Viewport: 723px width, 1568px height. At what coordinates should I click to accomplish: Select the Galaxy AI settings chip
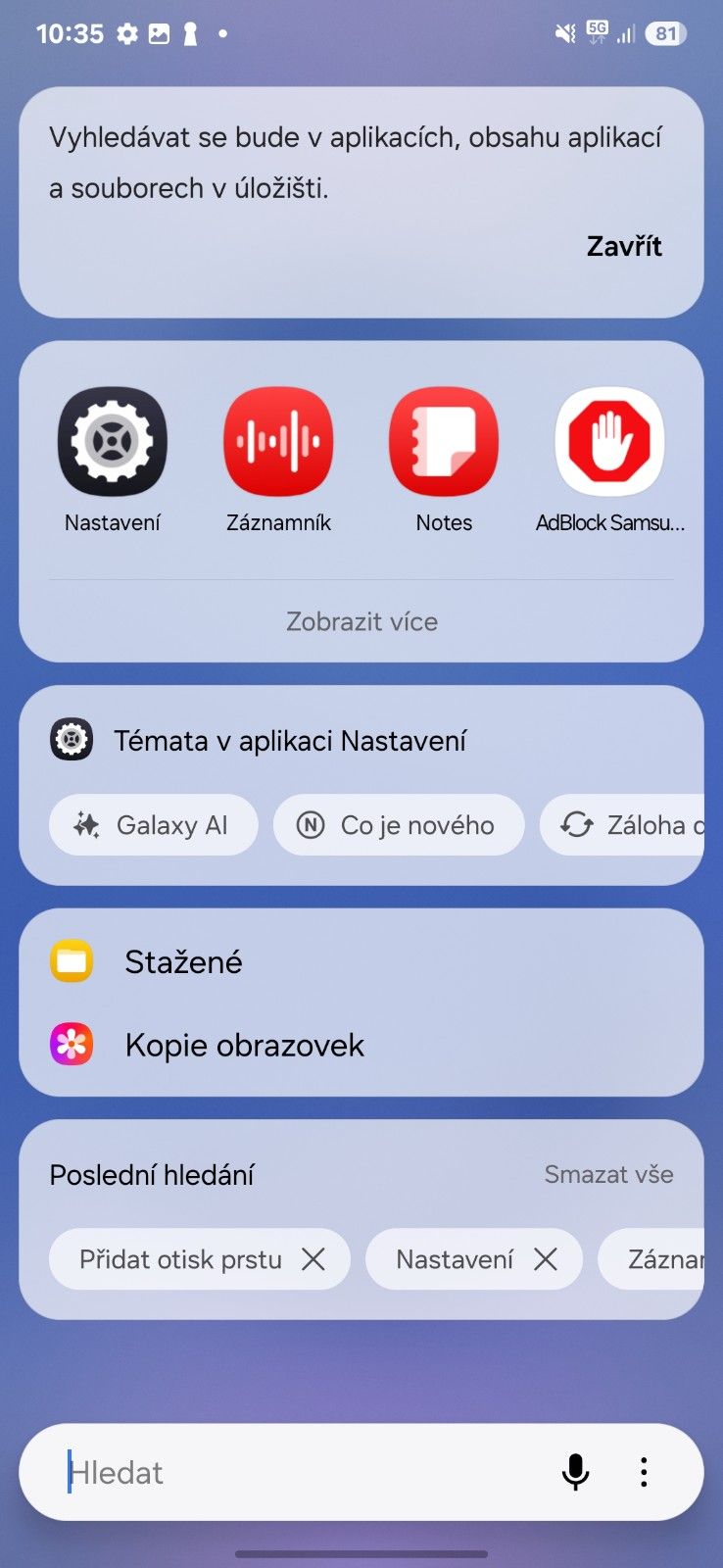[154, 825]
